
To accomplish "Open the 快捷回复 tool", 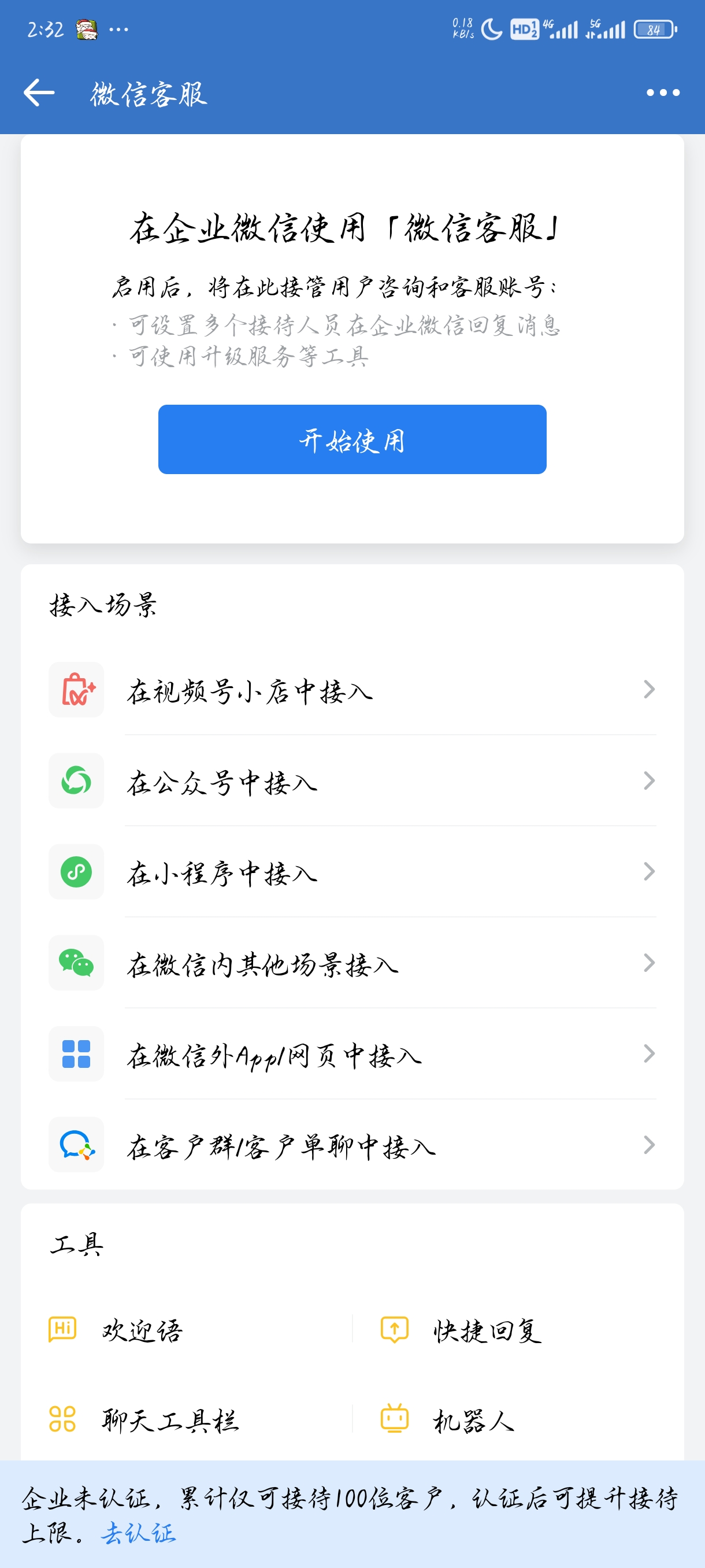I will [x=487, y=1330].
